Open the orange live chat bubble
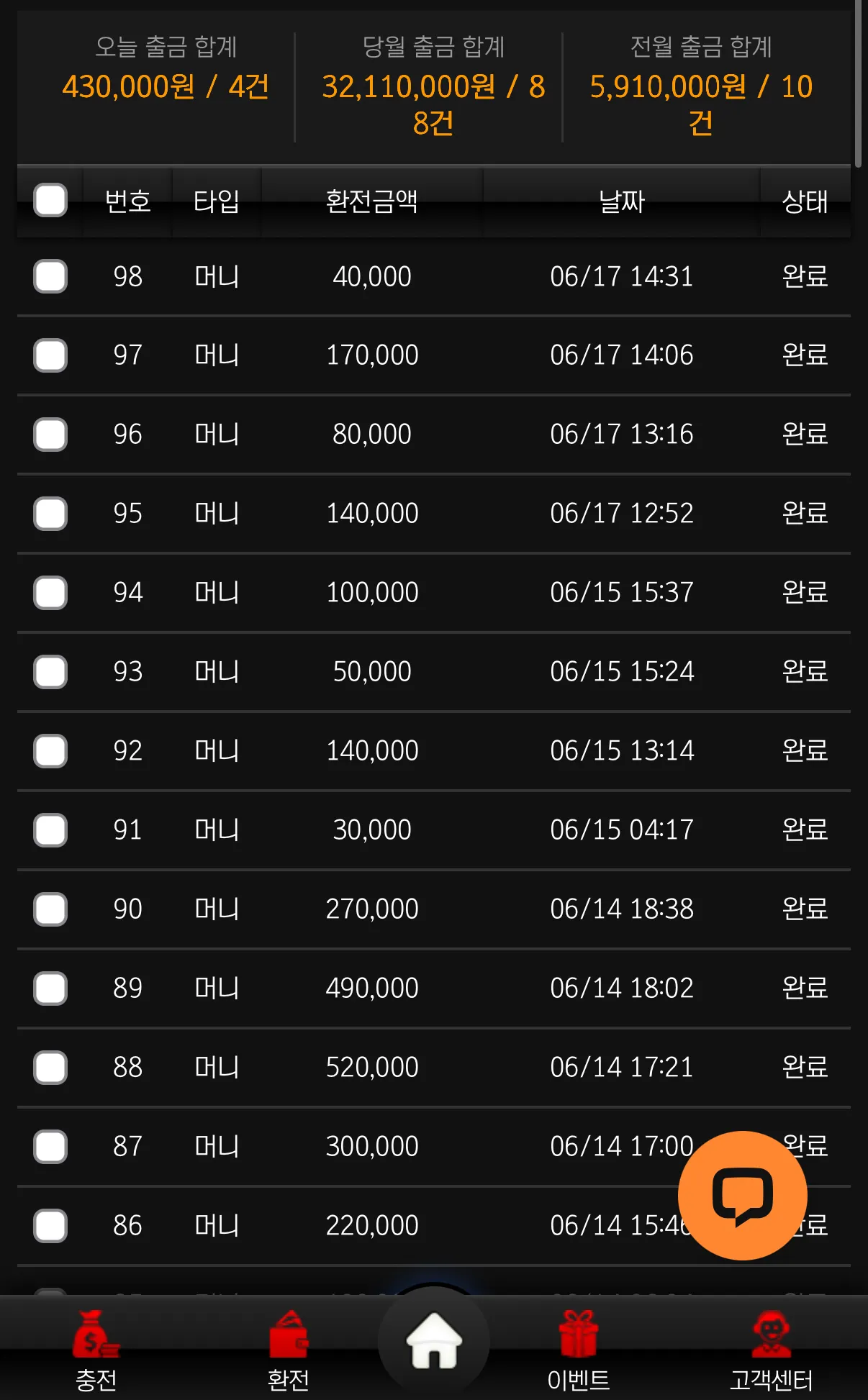 coord(743,1196)
